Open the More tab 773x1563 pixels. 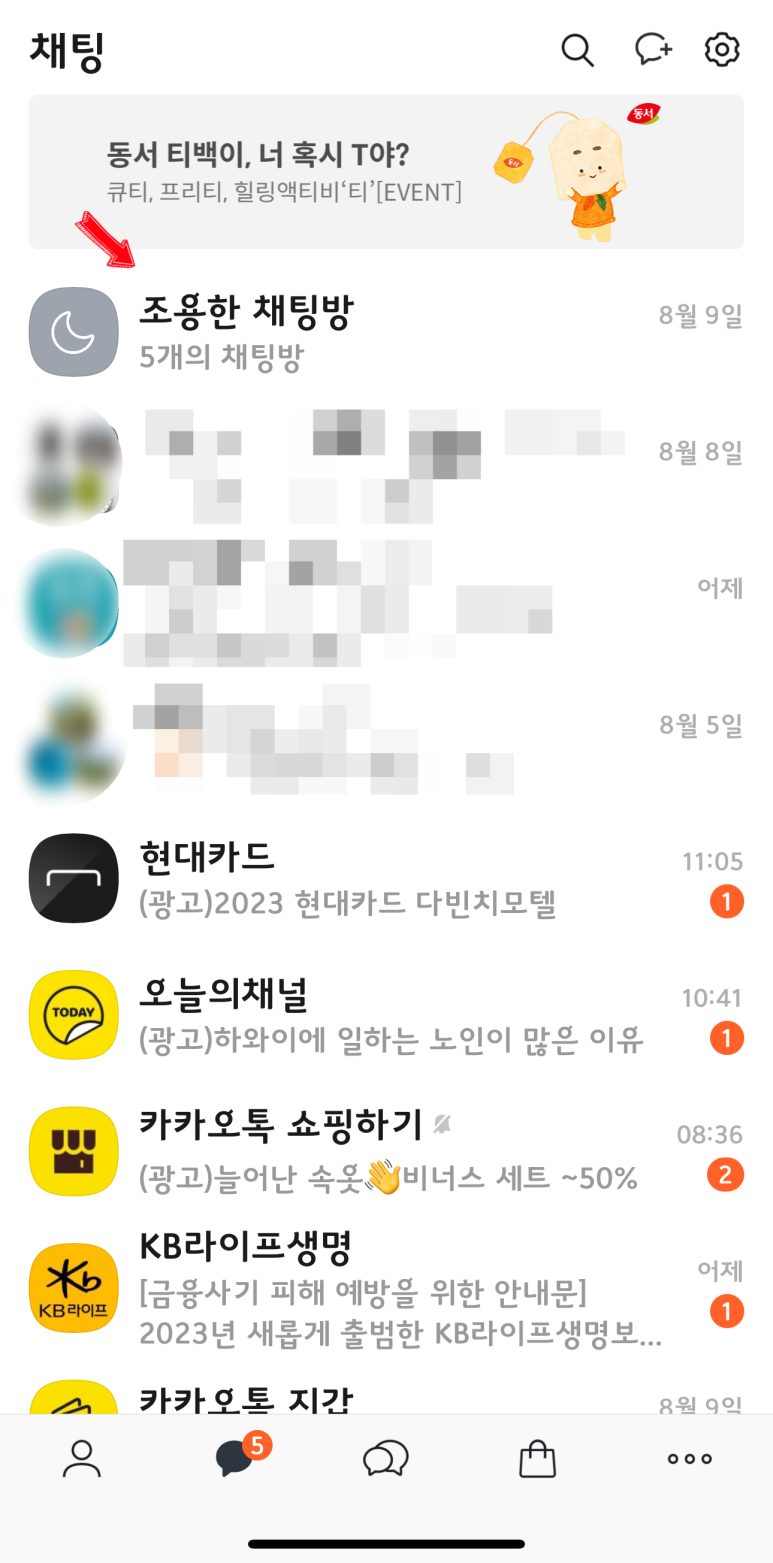(690, 1459)
